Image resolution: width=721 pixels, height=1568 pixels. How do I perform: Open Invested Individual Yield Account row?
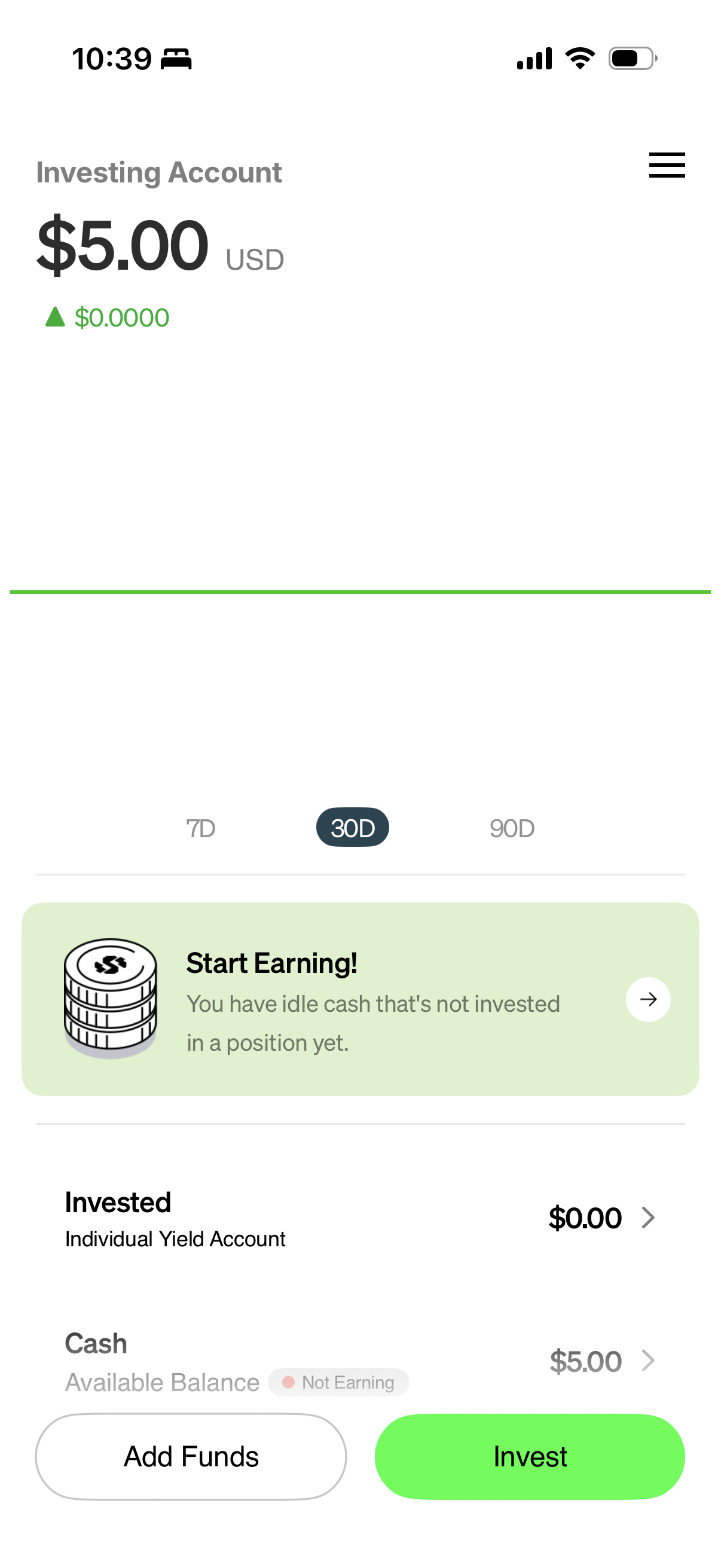click(x=359, y=1219)
